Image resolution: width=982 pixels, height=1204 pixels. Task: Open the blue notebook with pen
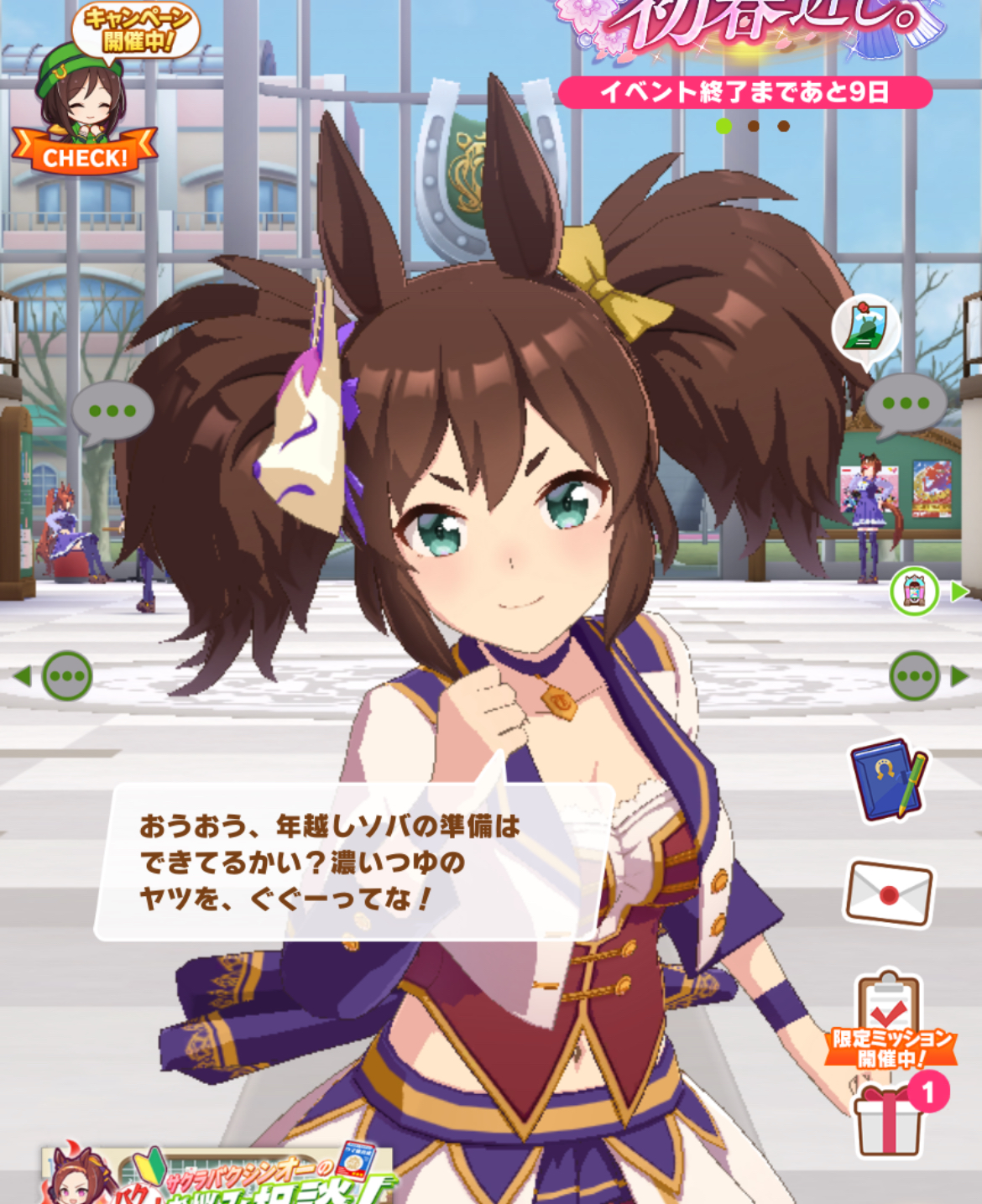tap(888, 779)
